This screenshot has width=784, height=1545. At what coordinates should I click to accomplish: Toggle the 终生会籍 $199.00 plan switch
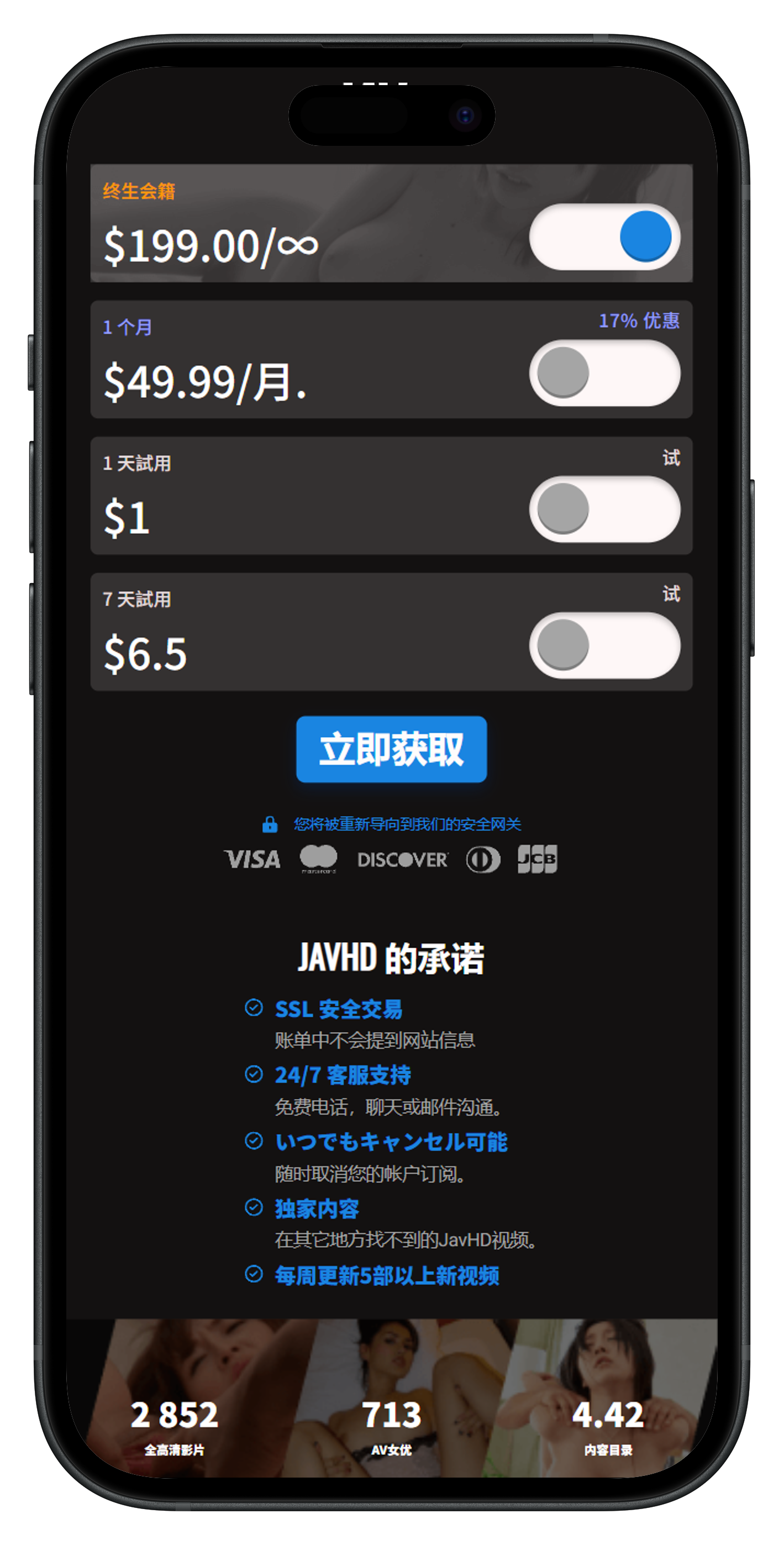click(x=604, y=237)
